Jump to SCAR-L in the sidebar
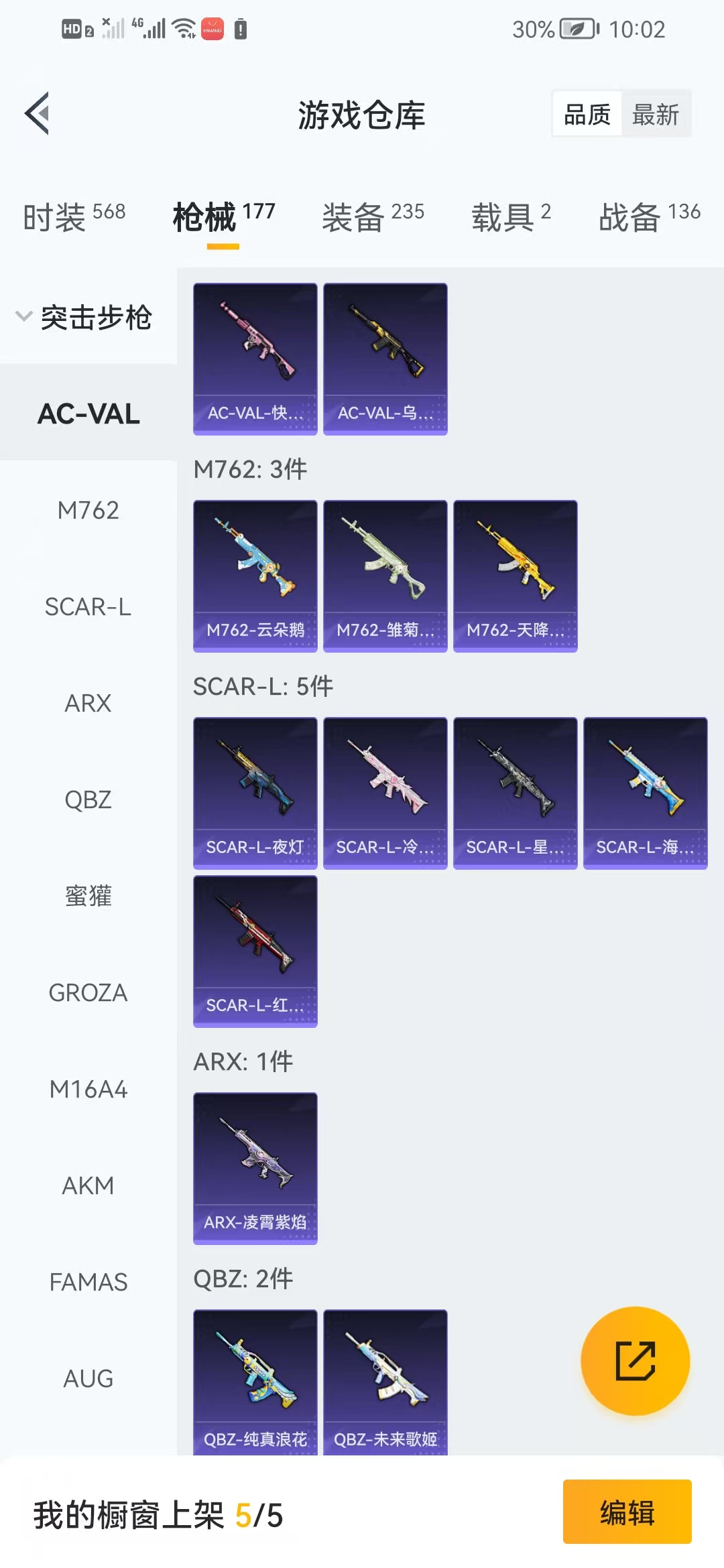The image size is (724, 1568). 88,607
